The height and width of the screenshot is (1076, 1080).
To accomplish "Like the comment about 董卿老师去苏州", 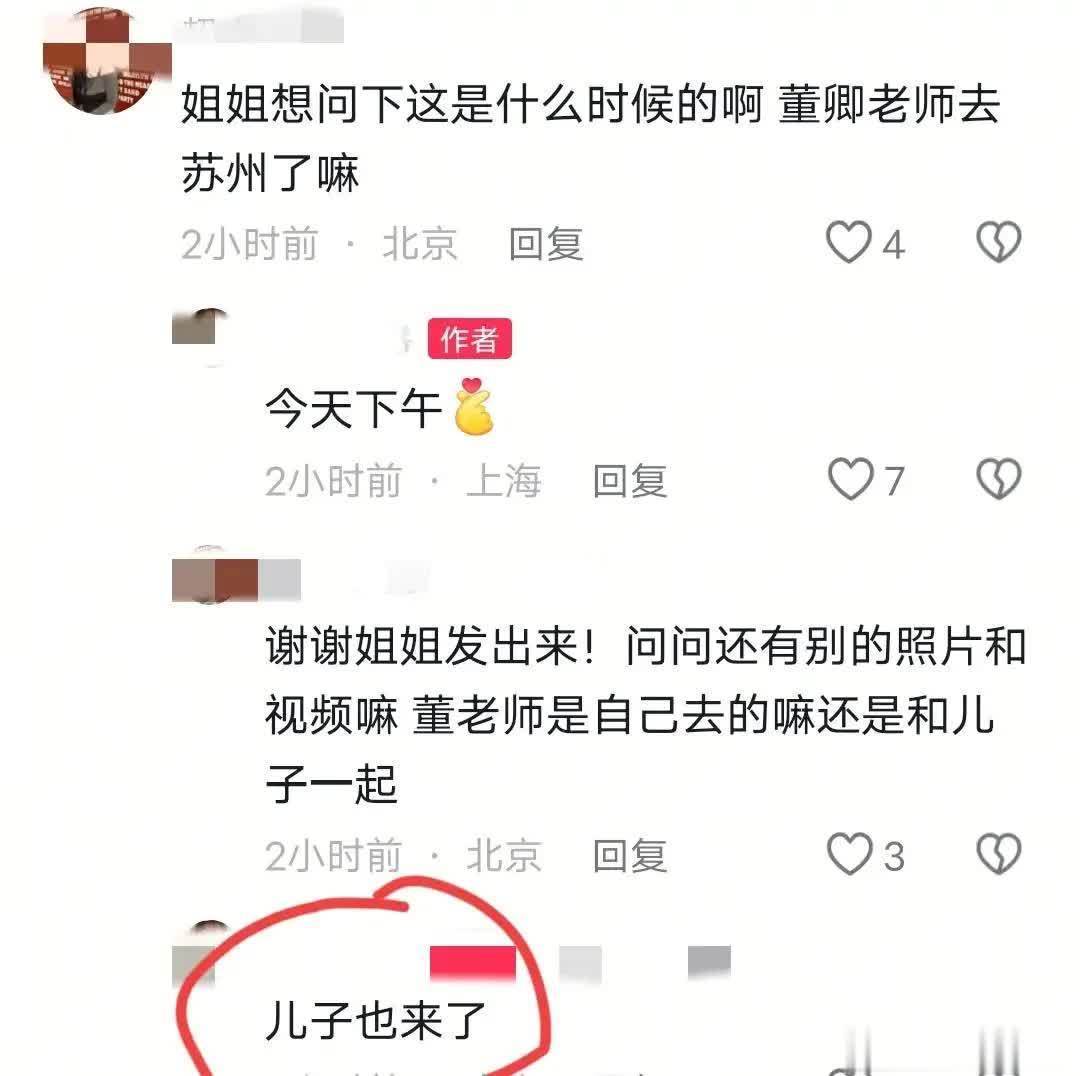I will (x=849, y=243).
